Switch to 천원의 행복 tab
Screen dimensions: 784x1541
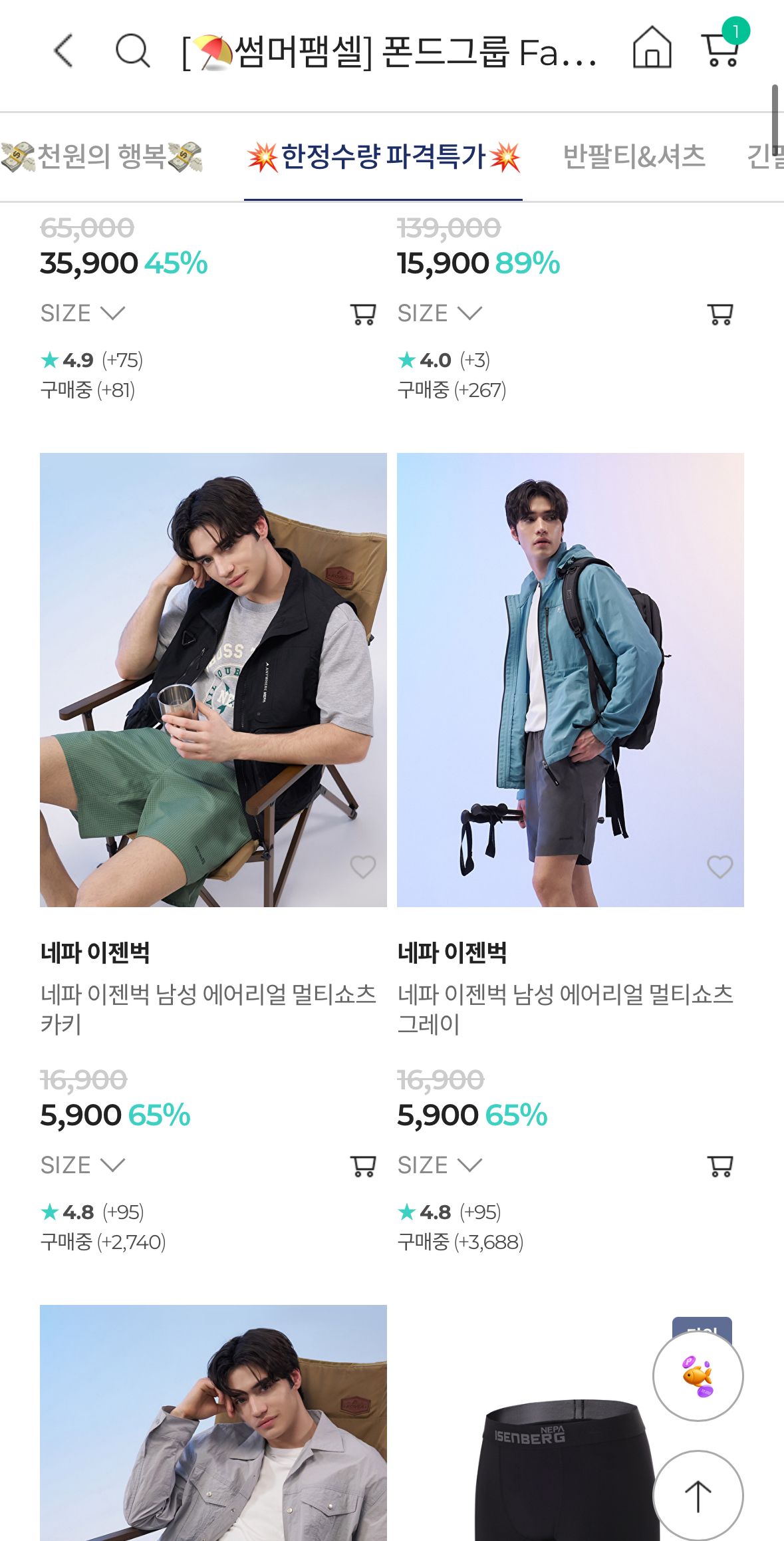tap(101, 157)
